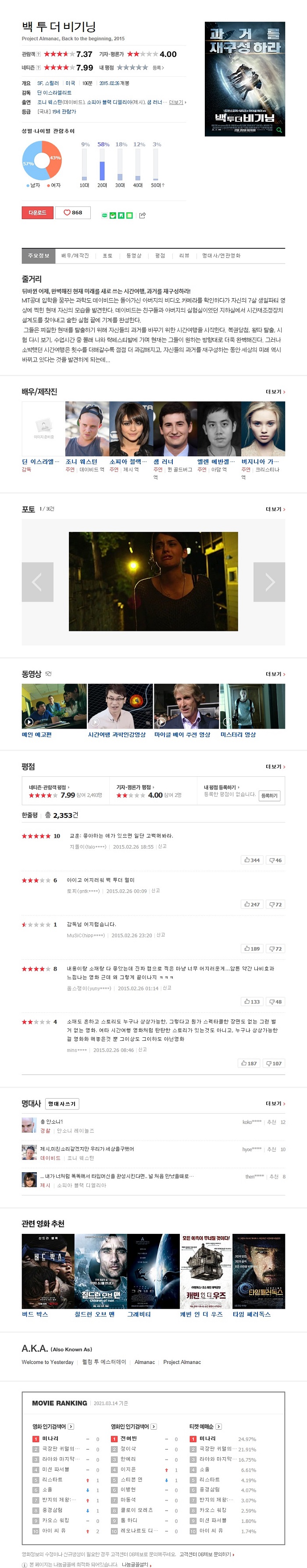Play the 미스터리 영상 clip
This screenshot has width=307, height=1568.
click(252, 706)
